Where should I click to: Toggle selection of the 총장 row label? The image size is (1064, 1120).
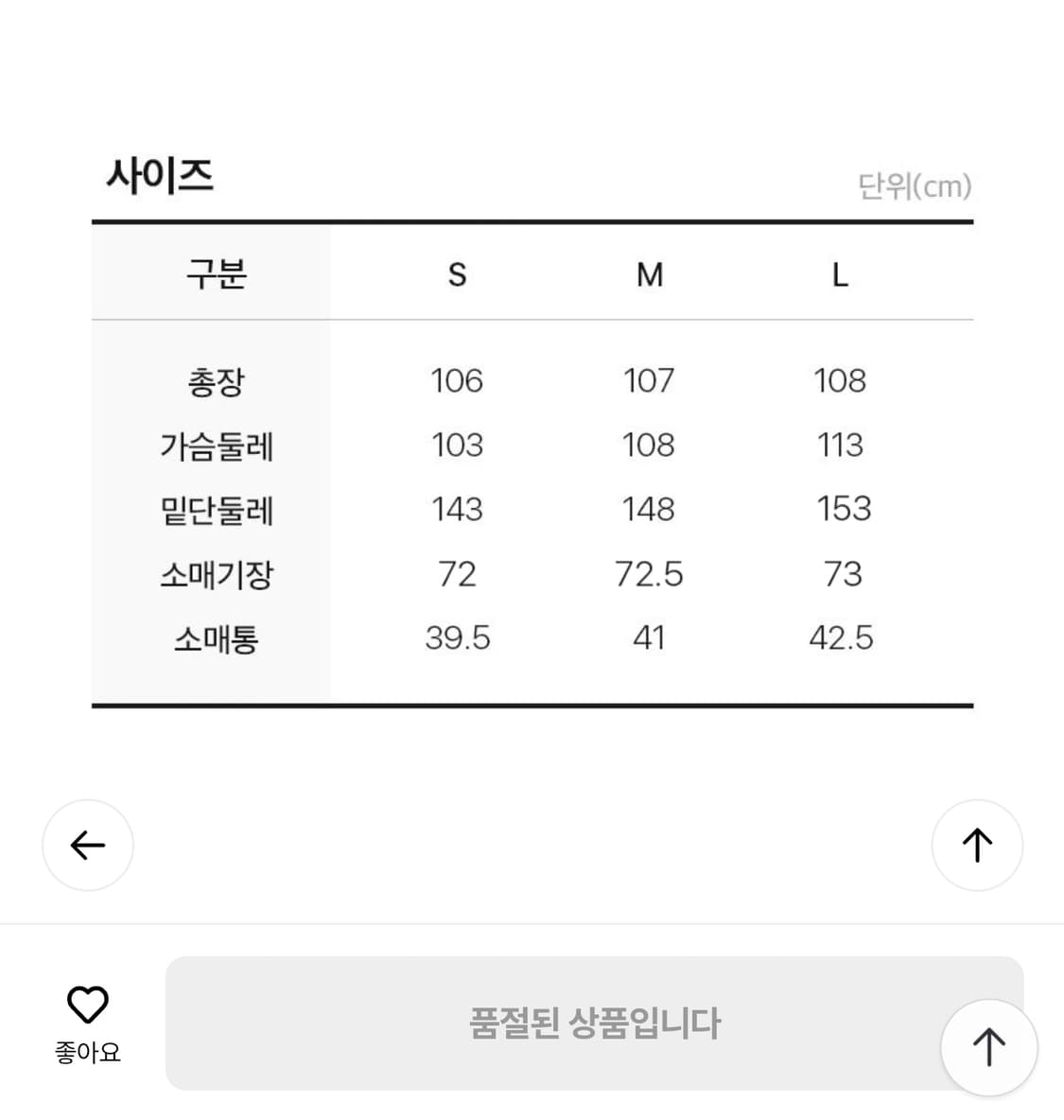[215, 381]
